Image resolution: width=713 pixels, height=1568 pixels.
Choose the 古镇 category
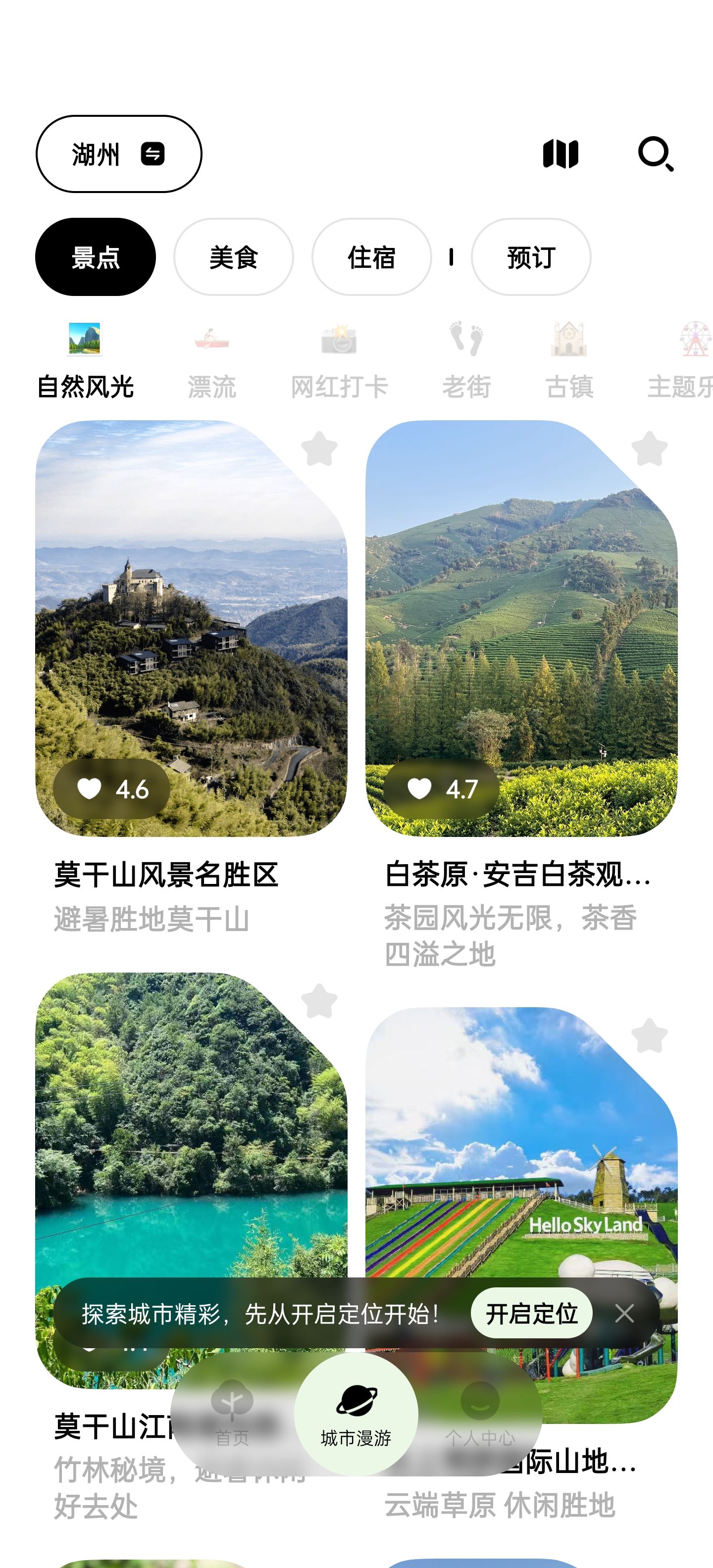tap(569, 360)
